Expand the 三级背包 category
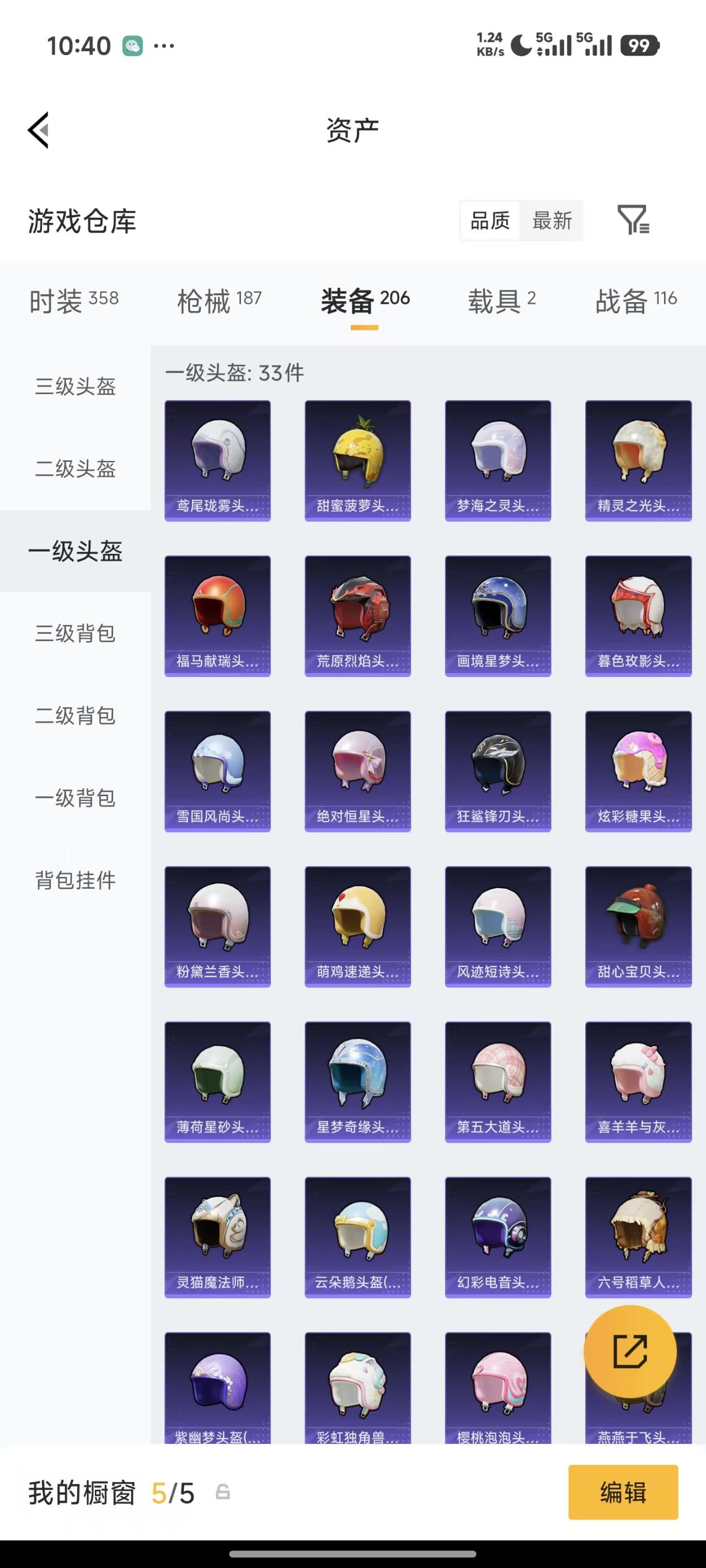Image resolution: width=706 pixels, height=1568 pixels. pyautogui.click(x=74, y=634)
